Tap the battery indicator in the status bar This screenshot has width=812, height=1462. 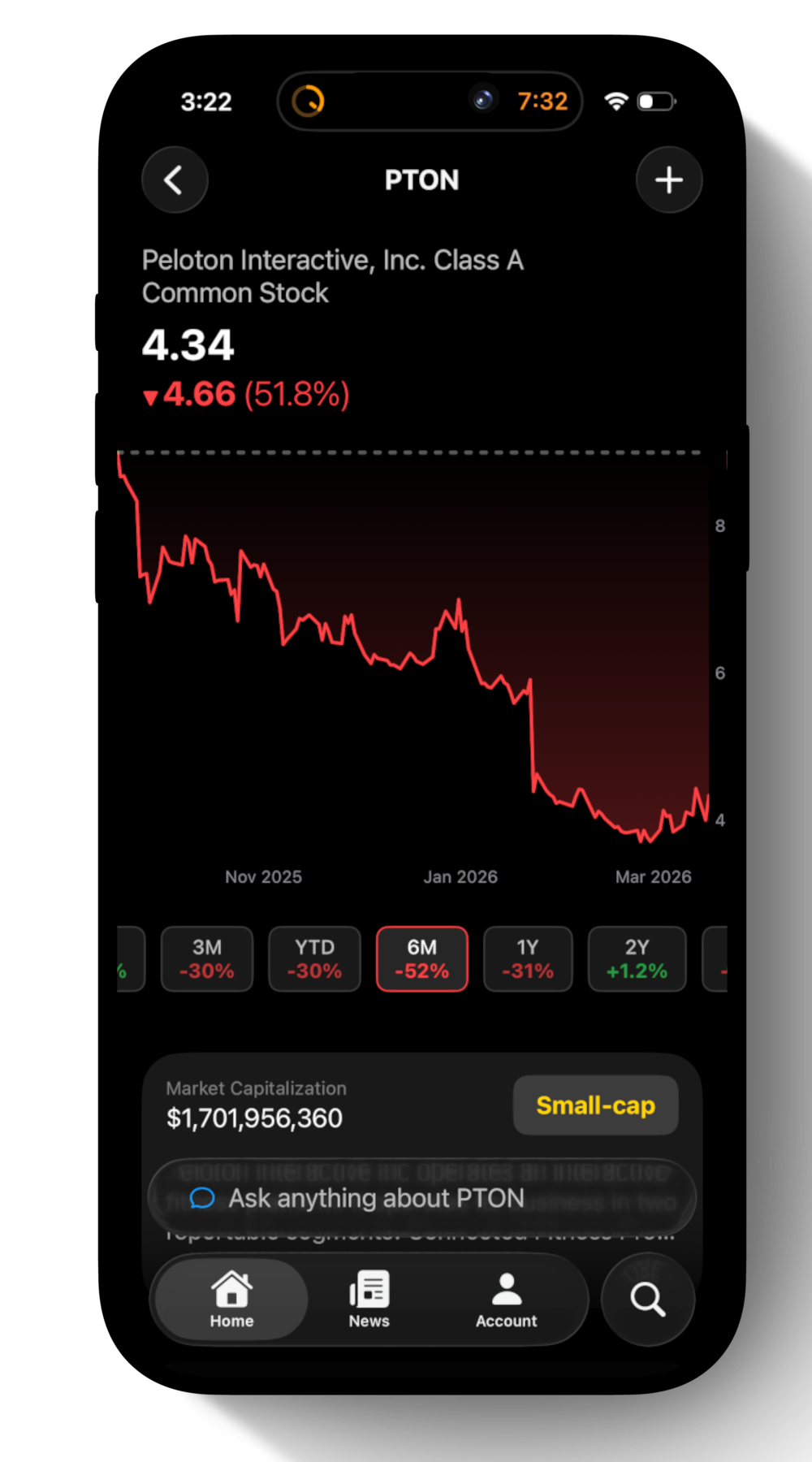click(654, 100)
